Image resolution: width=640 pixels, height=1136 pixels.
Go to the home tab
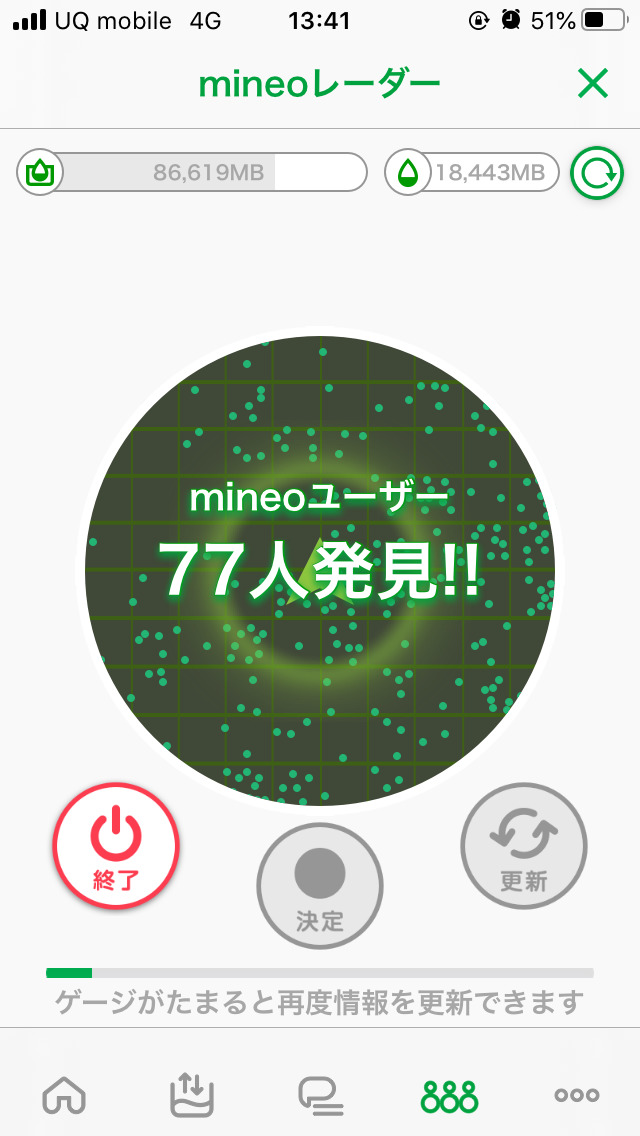(x=64, y=1096)
